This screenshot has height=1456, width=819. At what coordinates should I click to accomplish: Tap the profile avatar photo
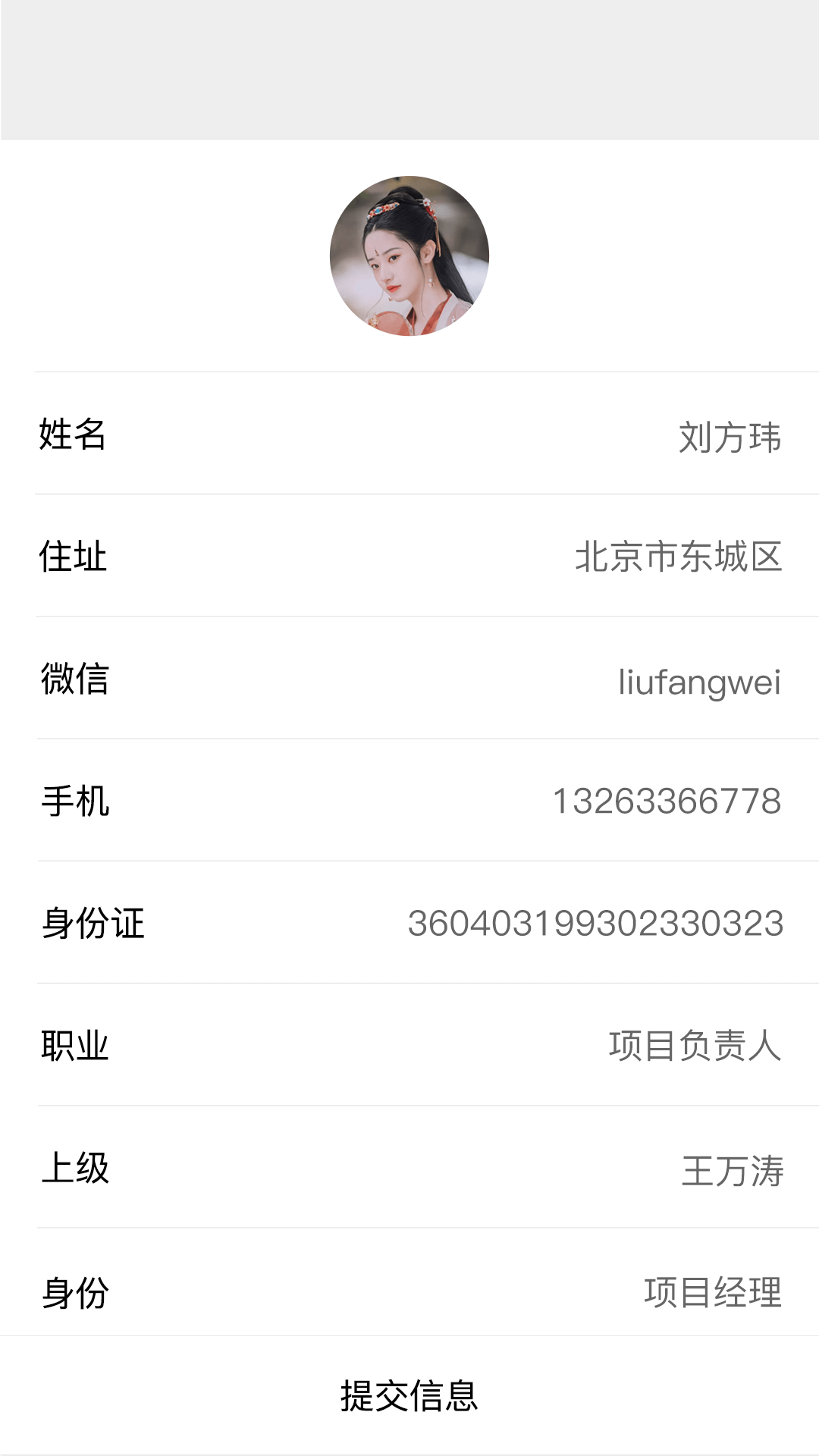click(409, 256)
